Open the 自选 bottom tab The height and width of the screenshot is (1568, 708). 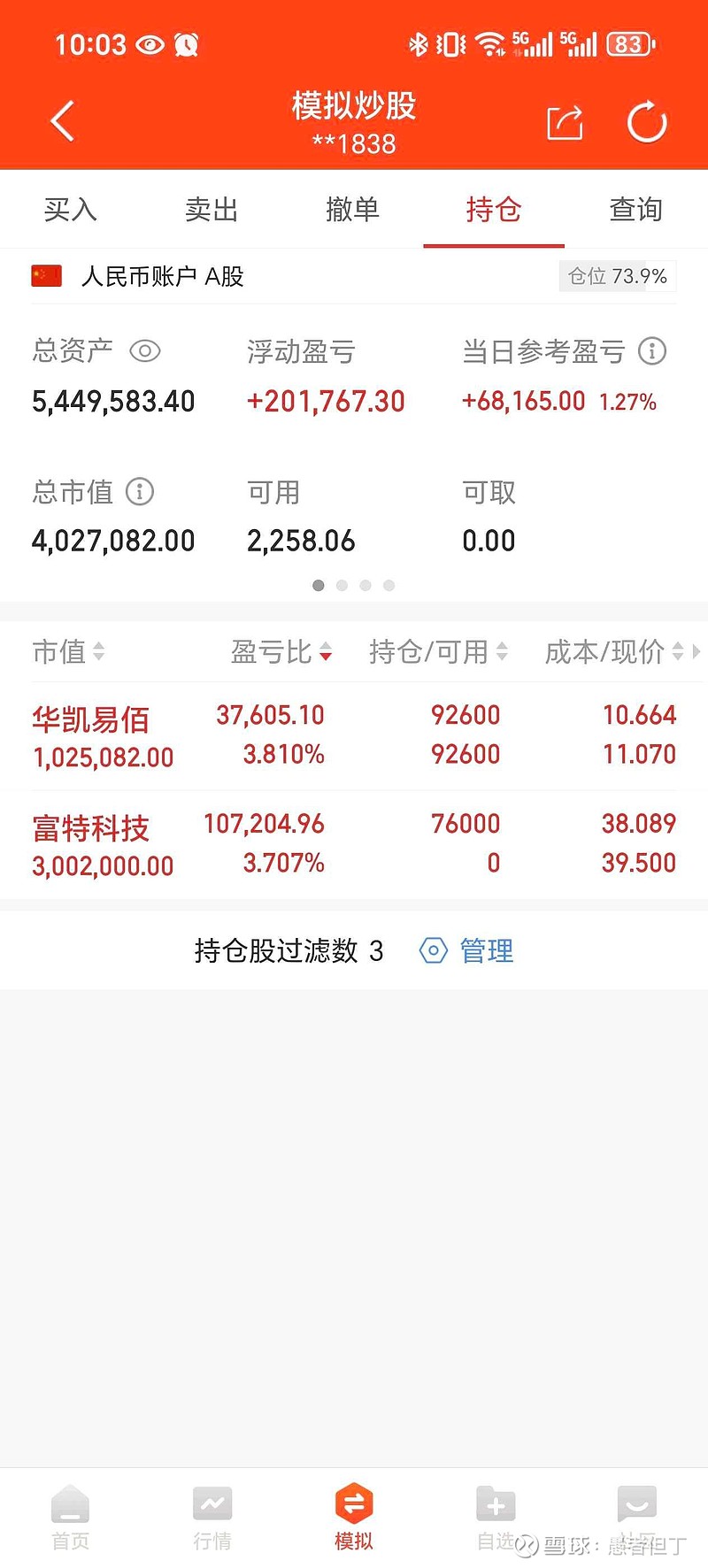coord(496,1518)
